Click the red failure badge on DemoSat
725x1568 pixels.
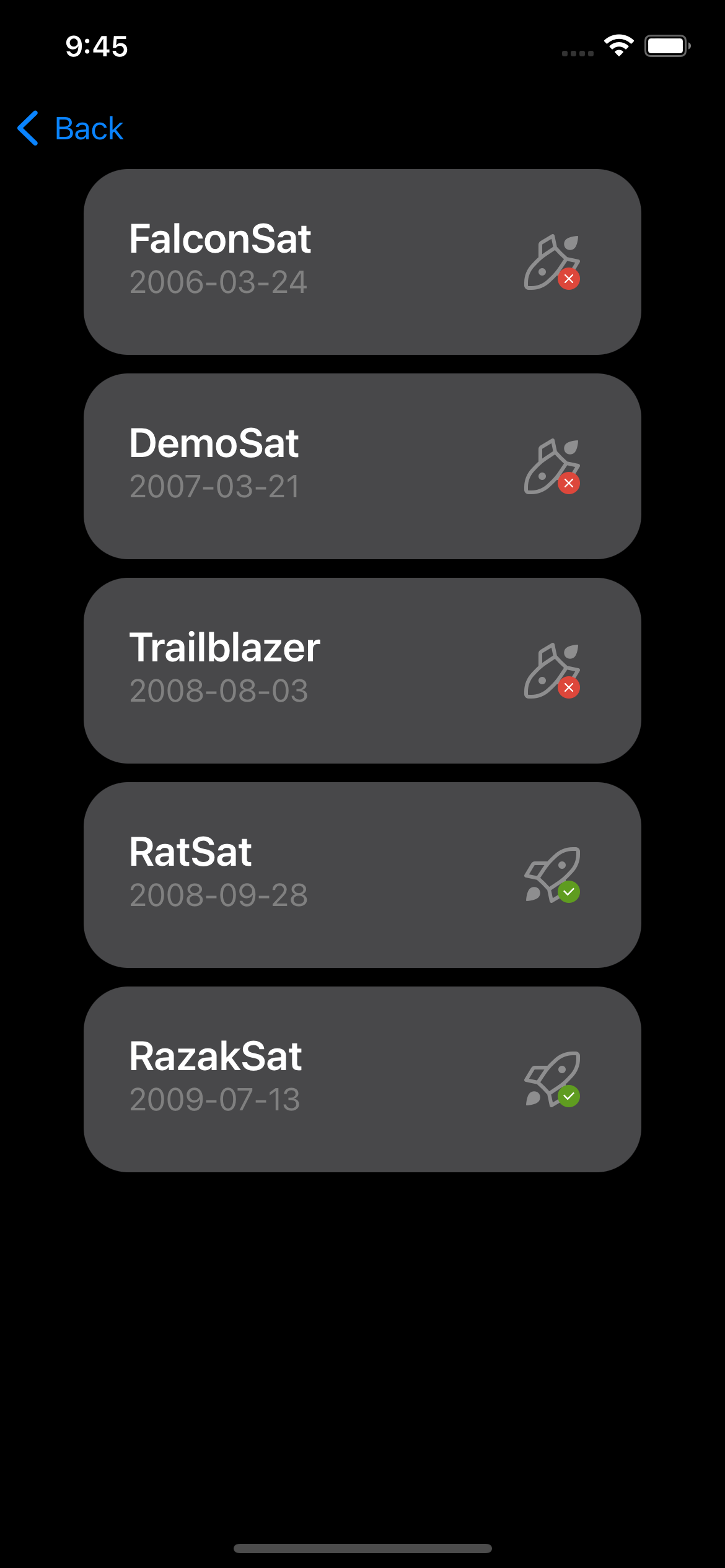click(x=569, y=484)
